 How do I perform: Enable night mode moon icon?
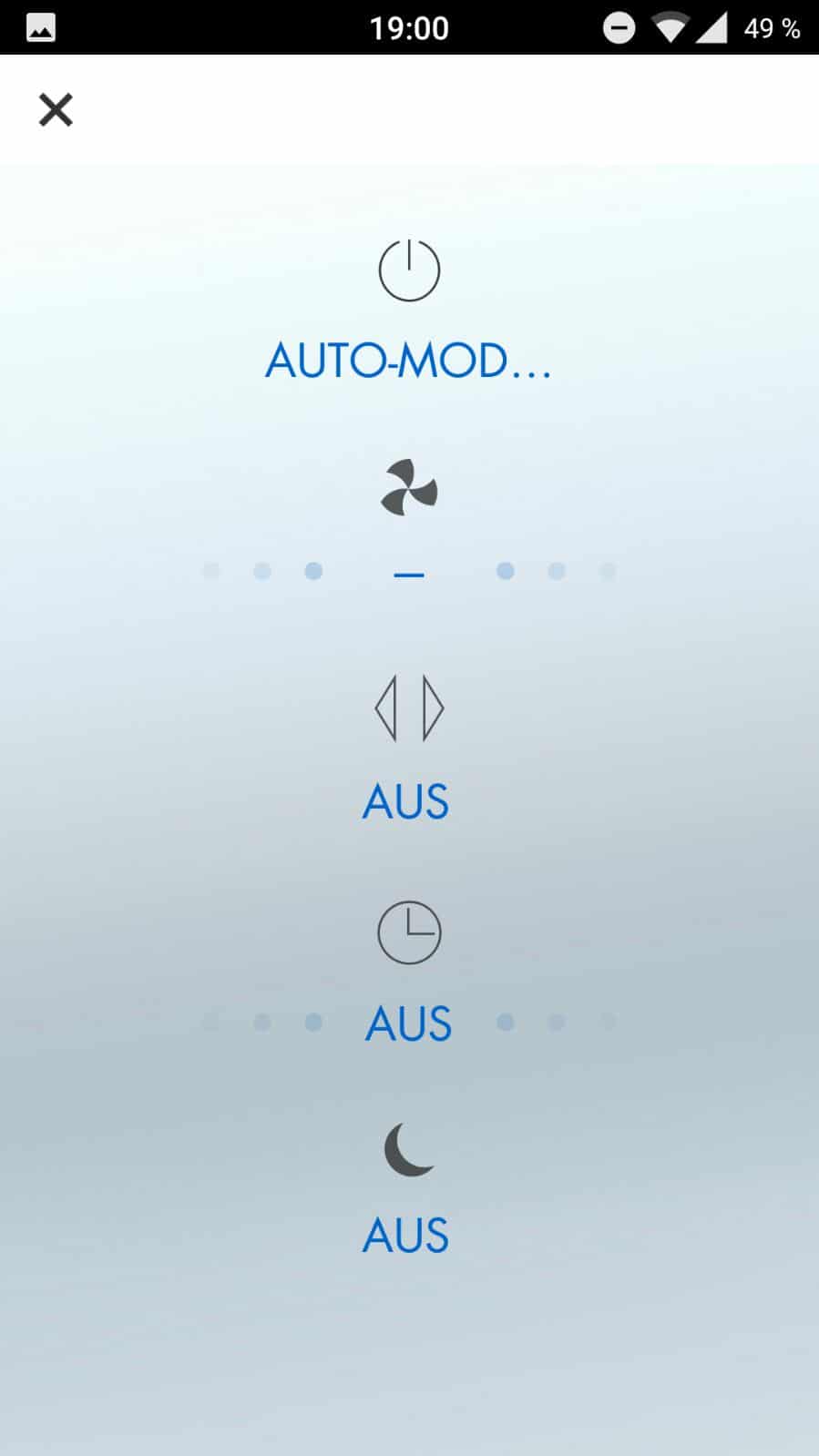(x=409, y=1150)
